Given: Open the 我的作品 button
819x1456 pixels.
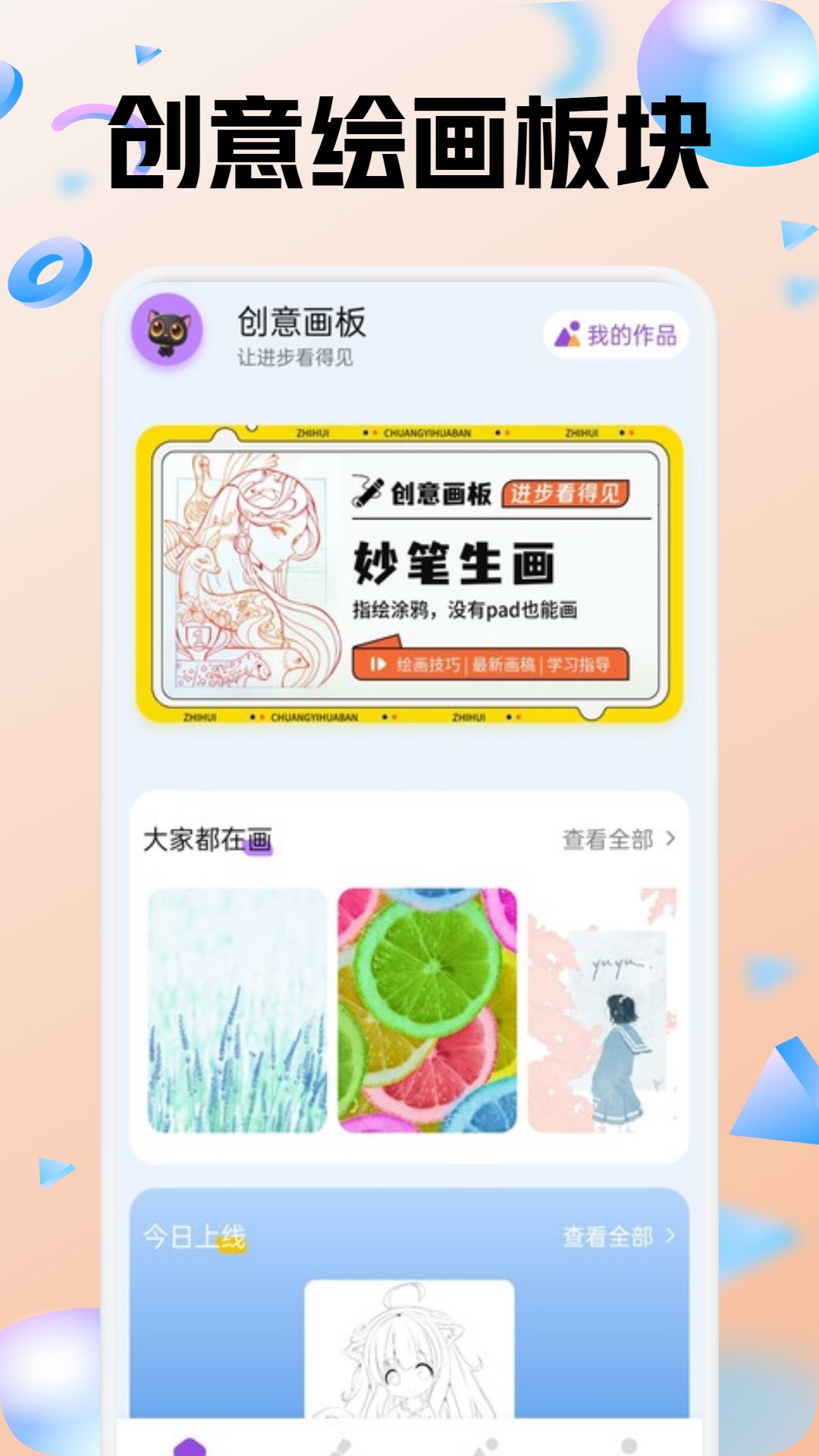Looking at the screenshot, I should pyautogui.click(x=616, y=332).
